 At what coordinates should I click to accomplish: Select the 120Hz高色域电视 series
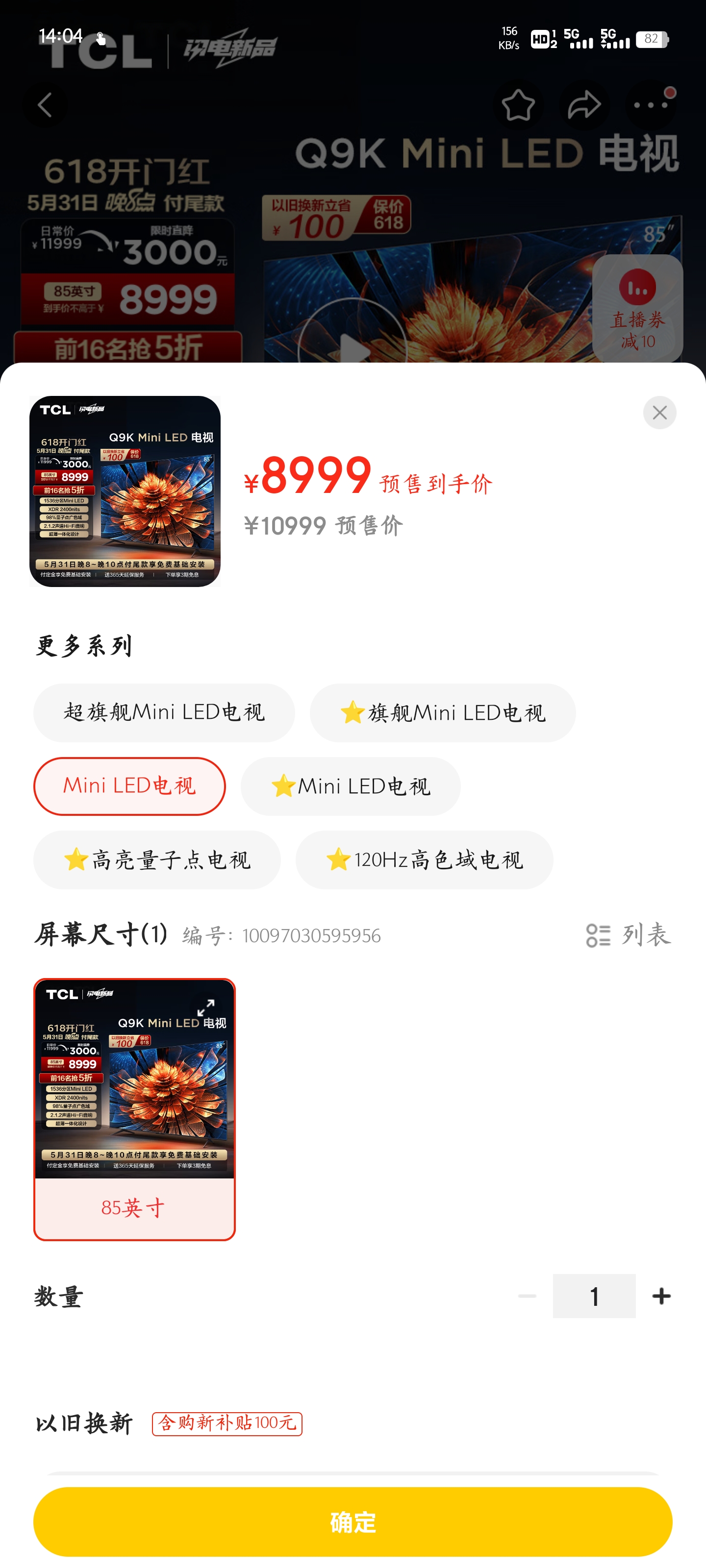click(x=425, y=860)
